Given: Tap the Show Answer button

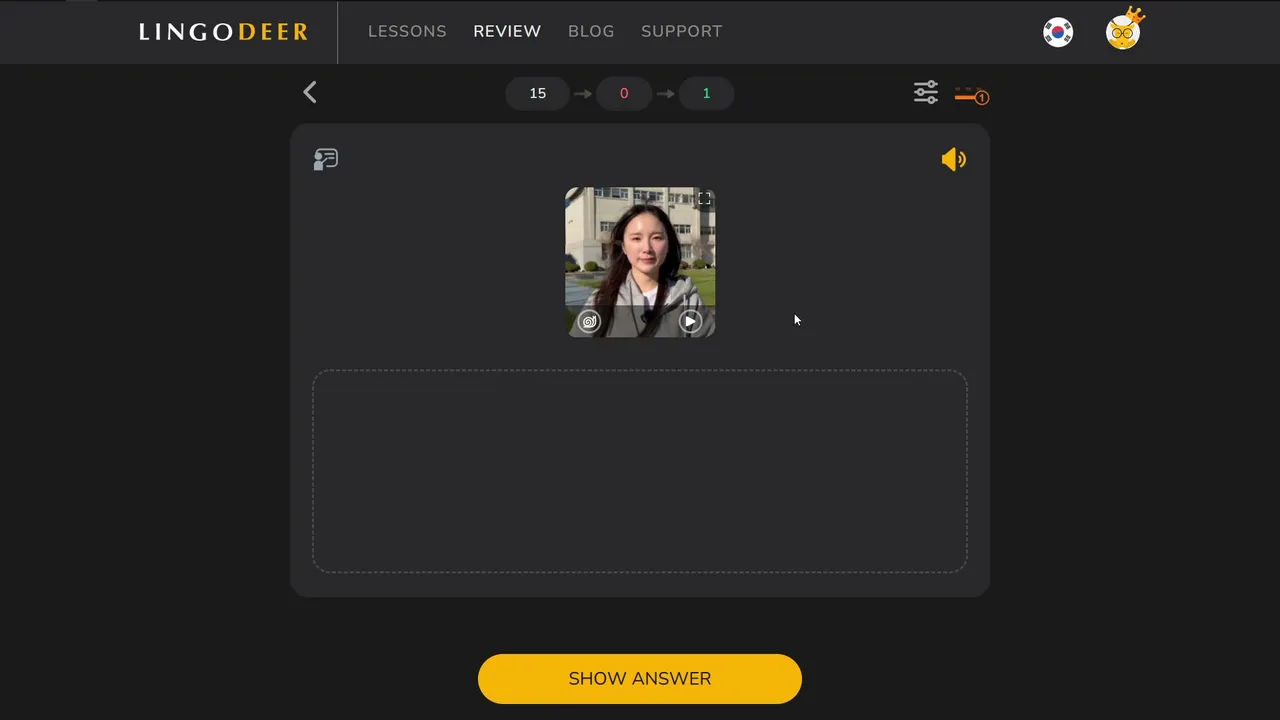Looking at the screenshot, I should [x=640, y=678].
